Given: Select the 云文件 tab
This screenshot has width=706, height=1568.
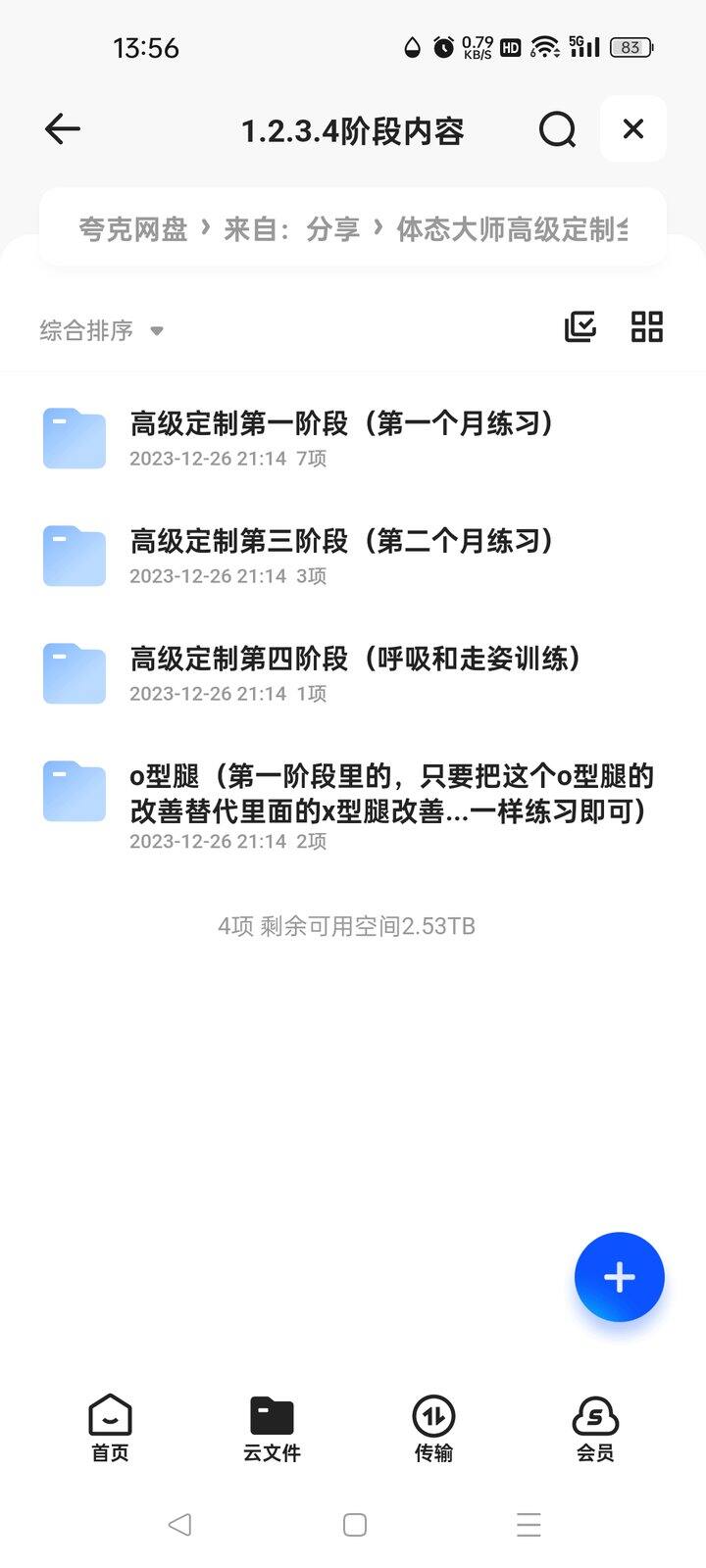Looking at the screenshot, I should (272, 1429).
